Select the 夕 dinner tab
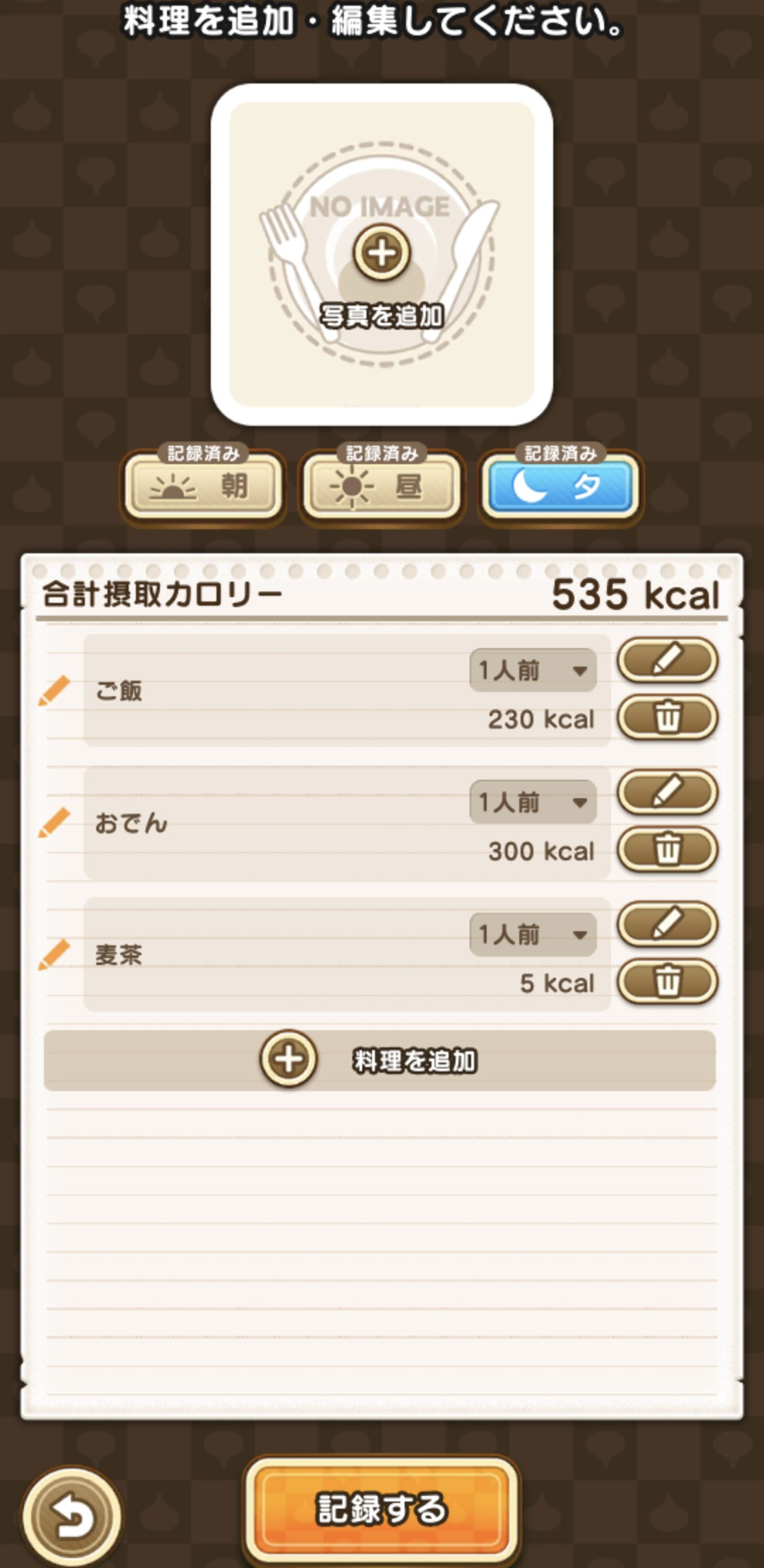The height and width of the screenshot is (1568, 764). (560, 486)
